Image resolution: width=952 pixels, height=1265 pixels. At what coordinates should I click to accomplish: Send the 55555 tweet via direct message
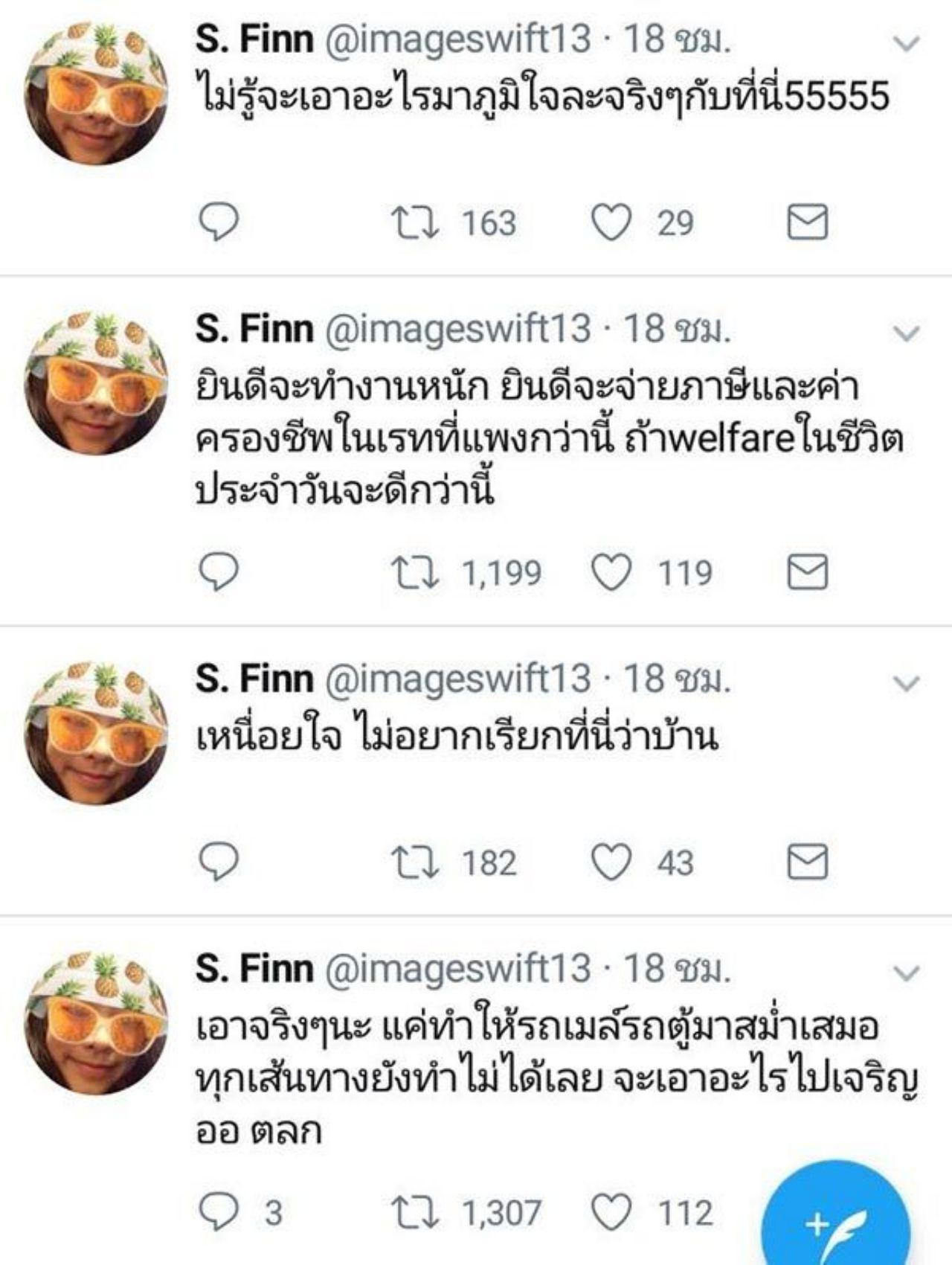tap(807, 222)
